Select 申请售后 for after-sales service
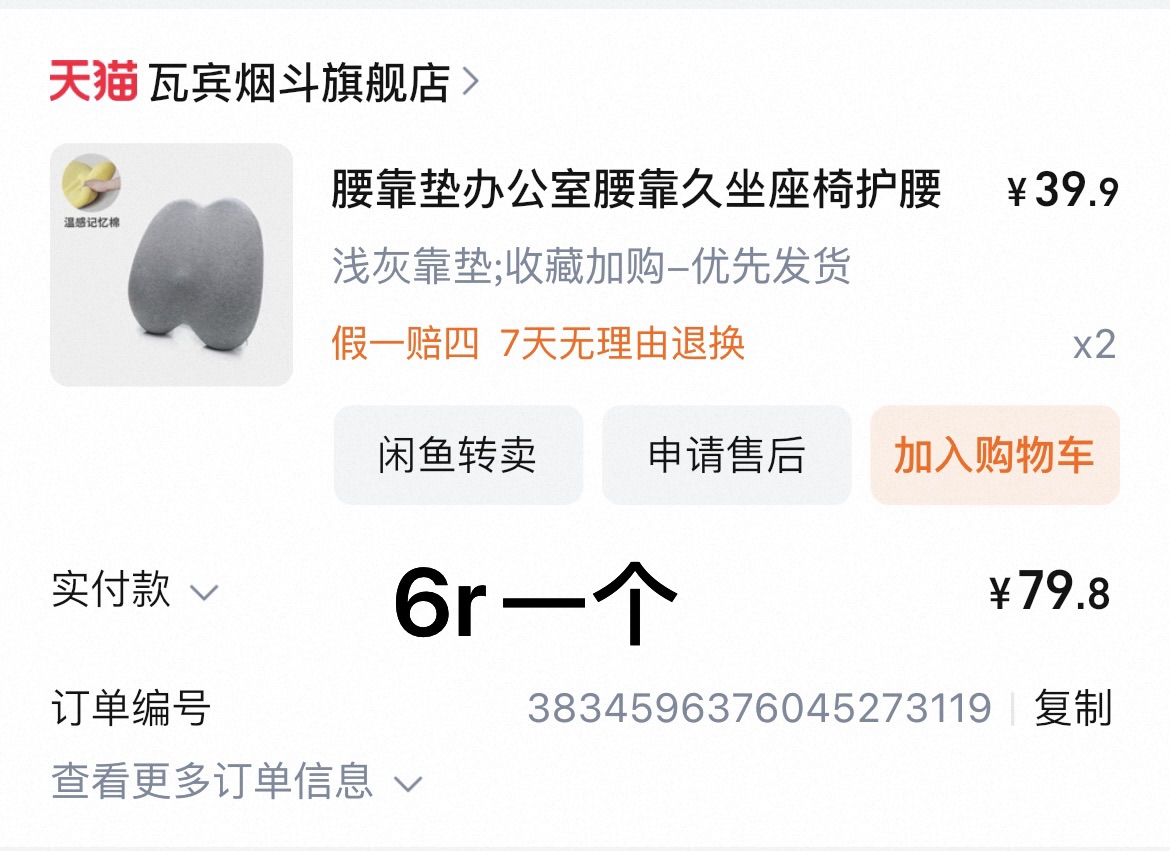Viewport: 1170px width, 851px height. pos(726,455)
